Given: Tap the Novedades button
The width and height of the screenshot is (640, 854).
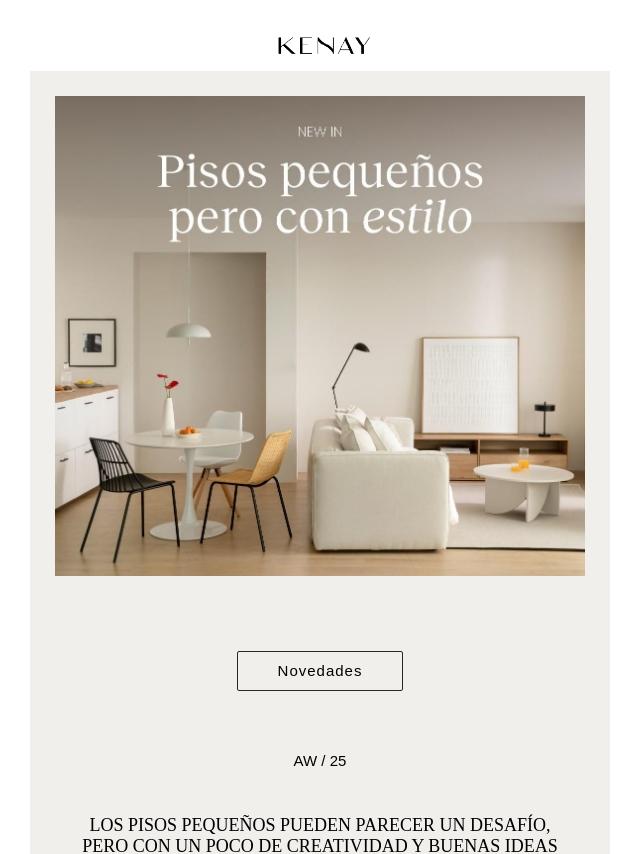Looking at the screenshot, I should pos(320,671).
